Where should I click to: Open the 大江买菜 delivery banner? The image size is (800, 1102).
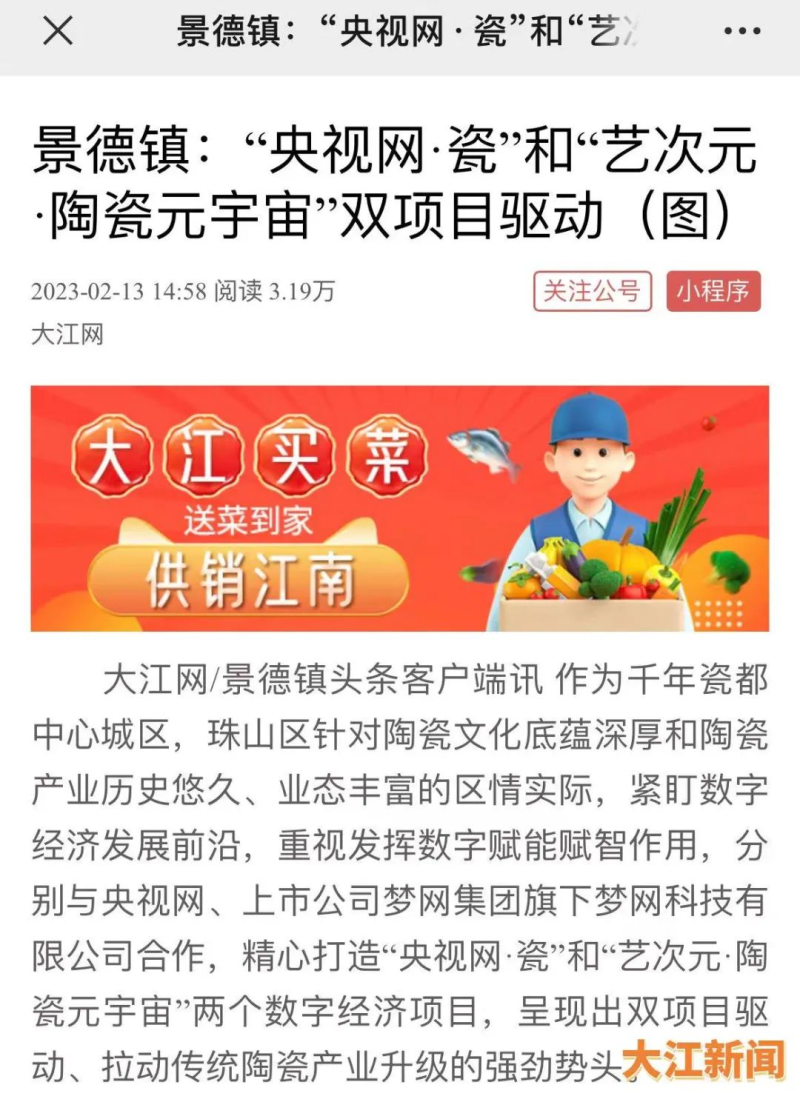(x=400, y=508)
